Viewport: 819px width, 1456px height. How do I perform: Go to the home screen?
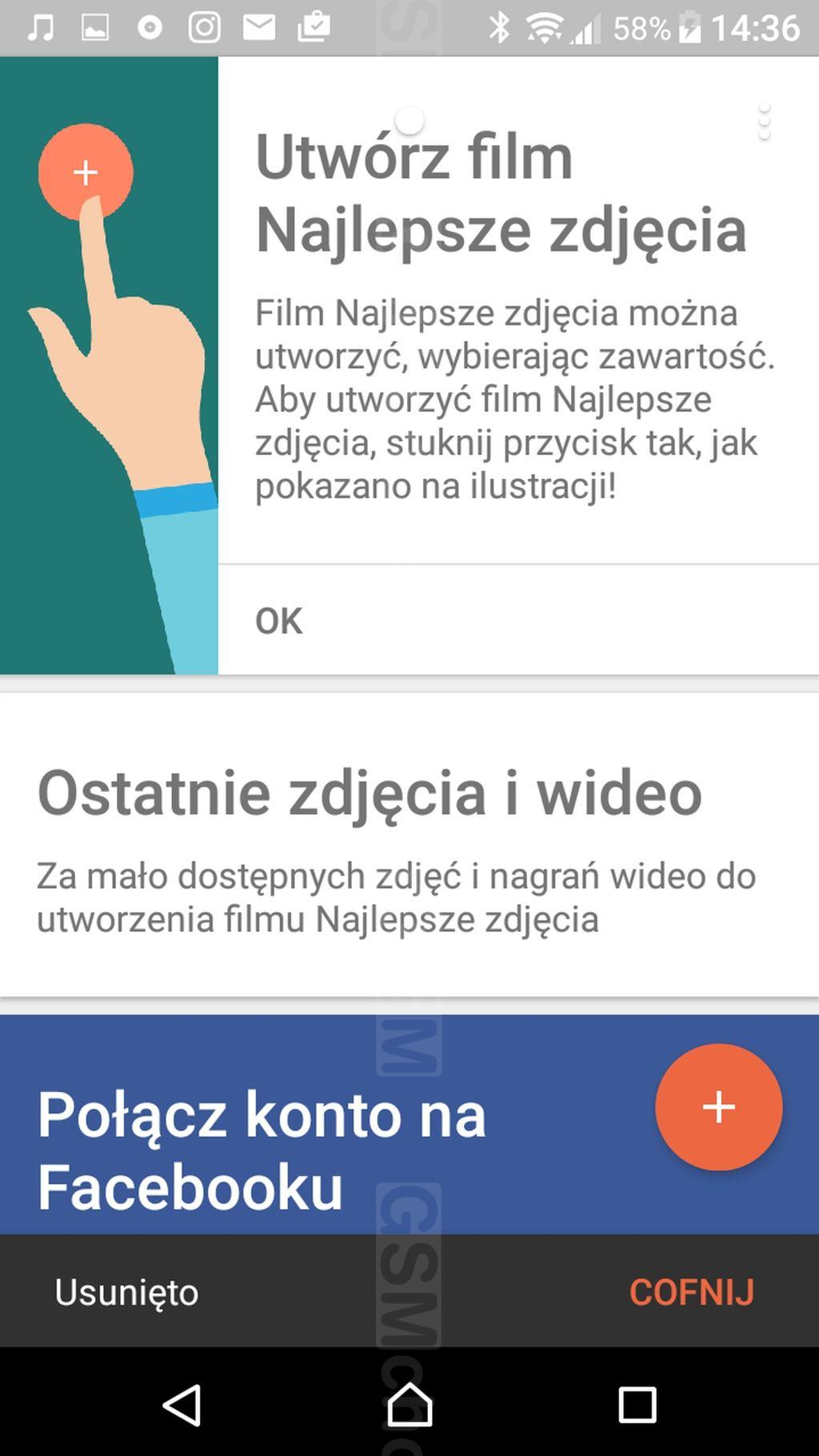point(409,1405)
